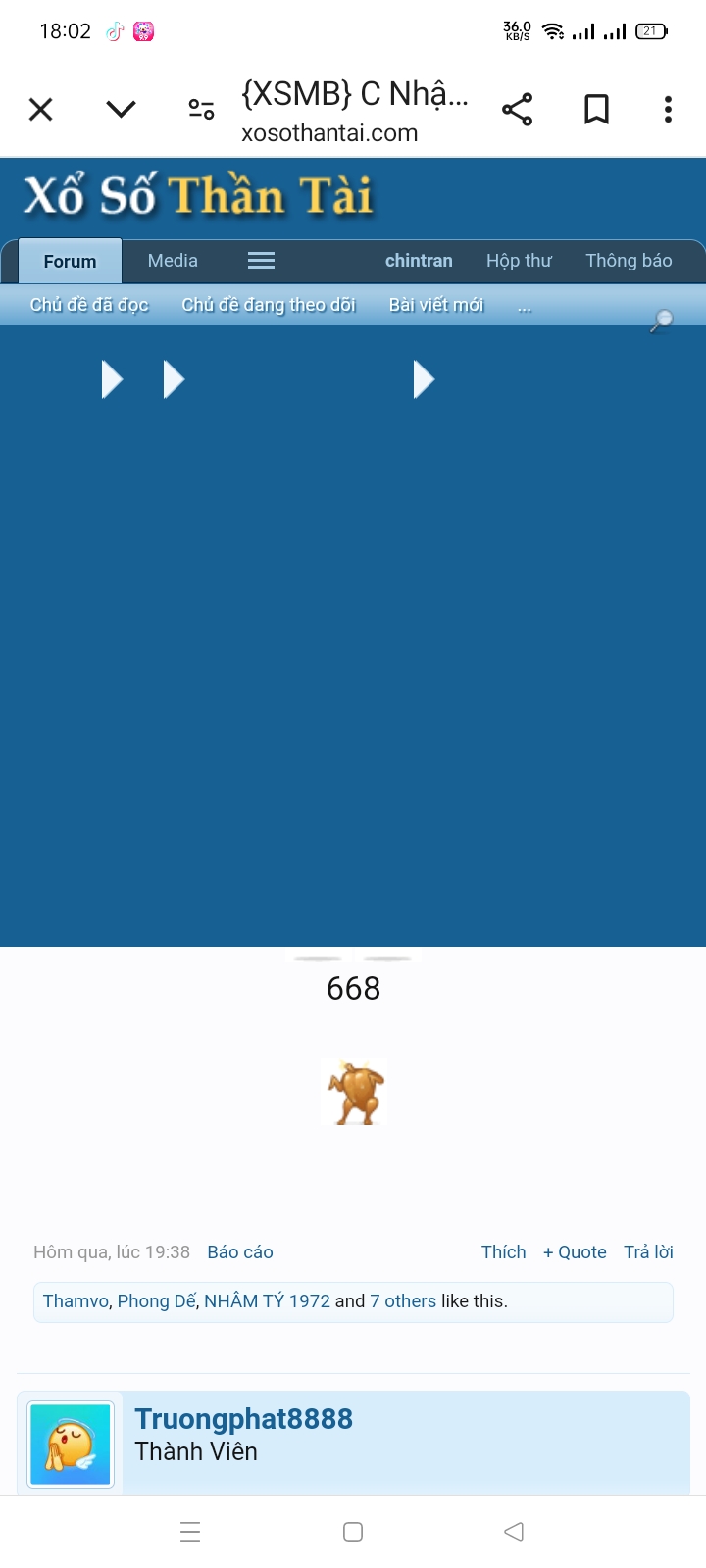
Task: Open site settings icon beside the URL
Action: pos(201,109)
